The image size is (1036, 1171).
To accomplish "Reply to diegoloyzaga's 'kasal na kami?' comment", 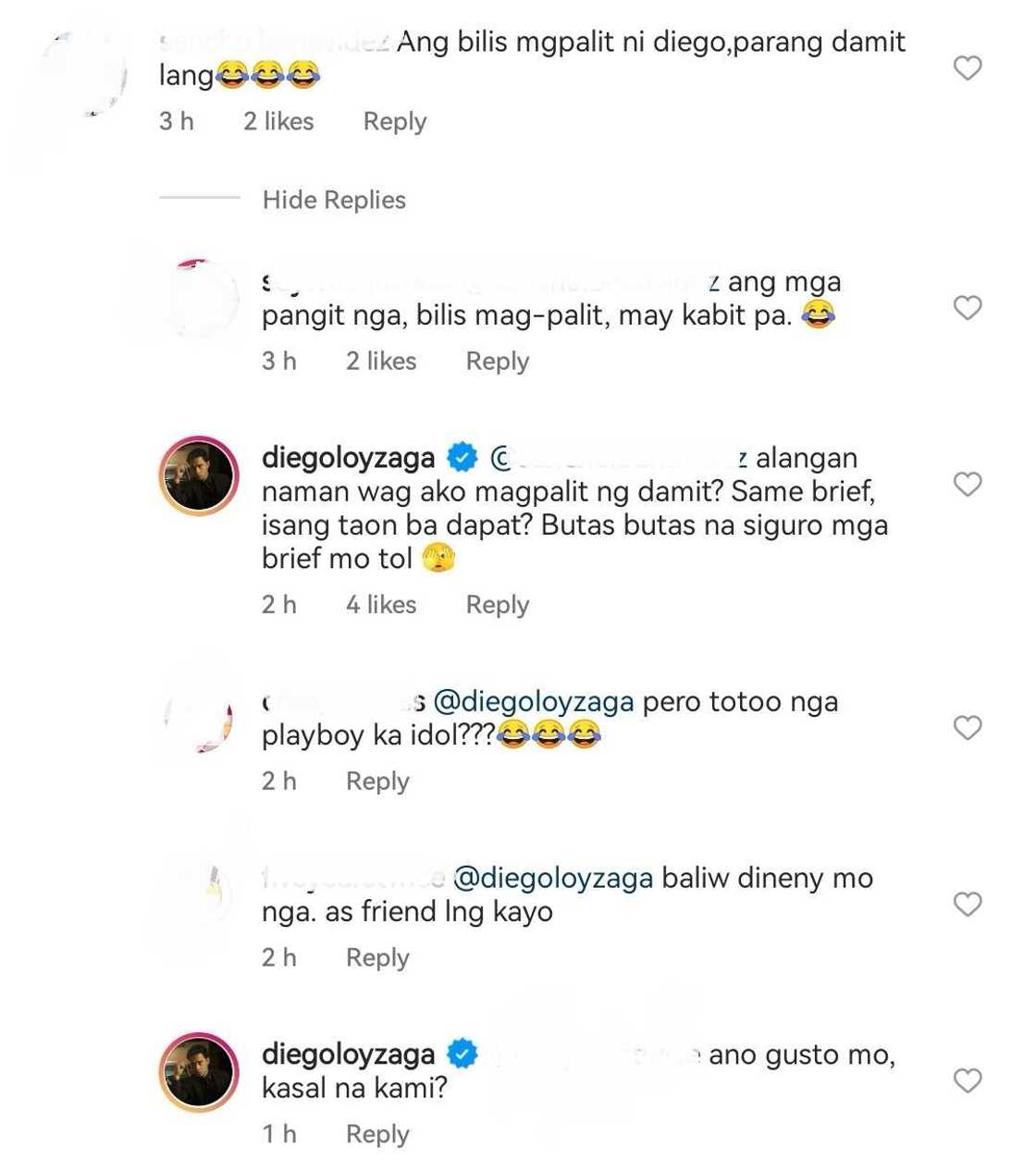I will click(x=377, y=1134).
